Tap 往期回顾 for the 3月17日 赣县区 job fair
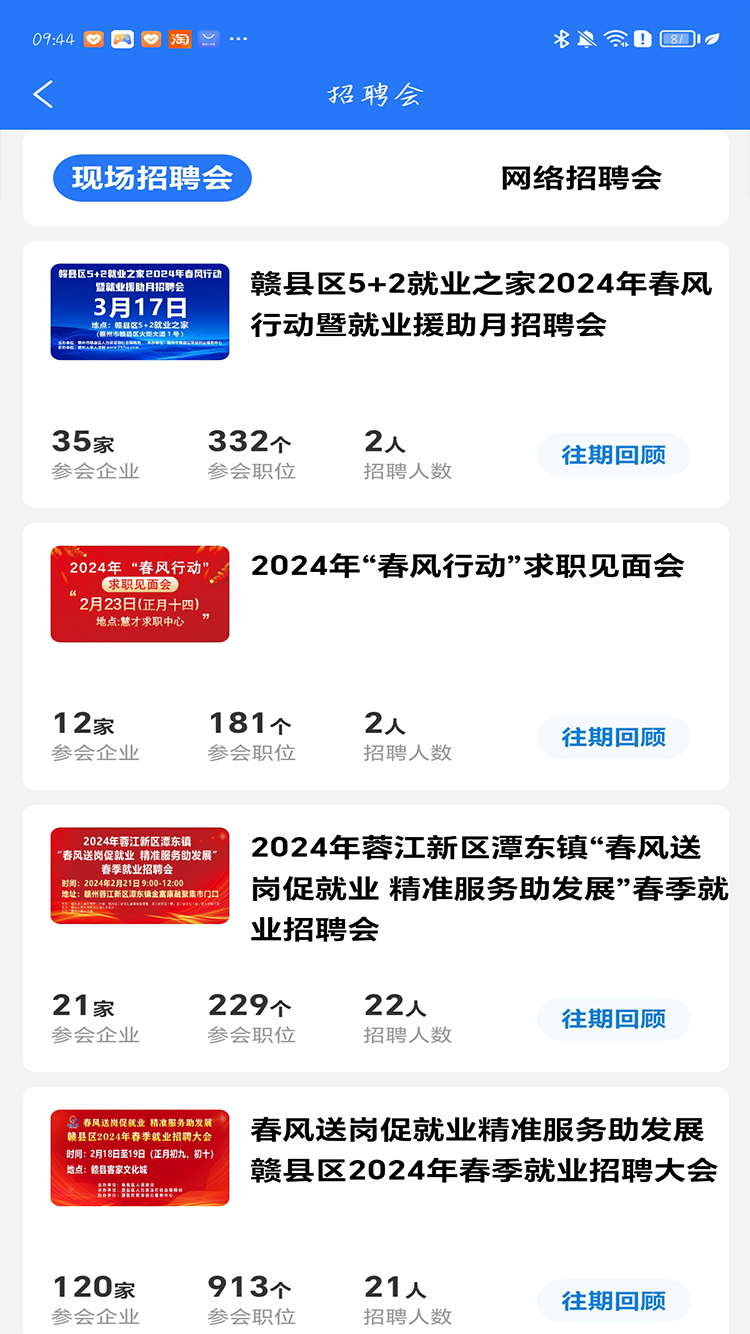 (x=613, y=454)
